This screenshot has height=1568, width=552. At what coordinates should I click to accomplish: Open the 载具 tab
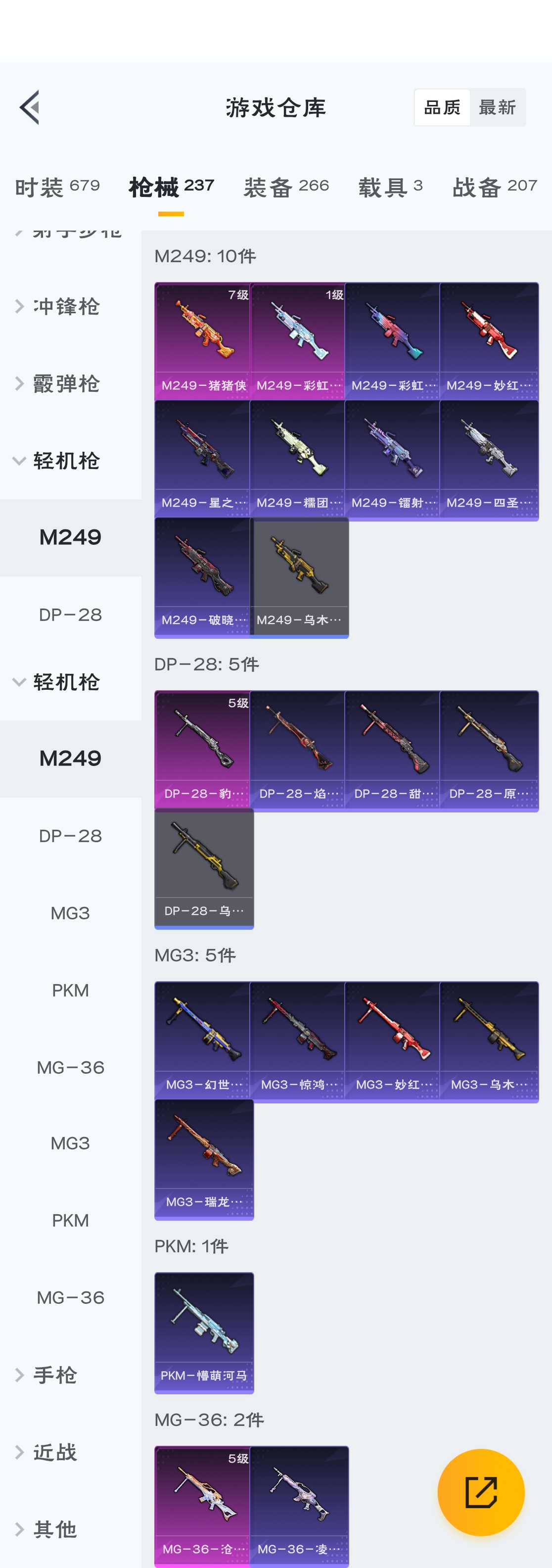[x=390, y=187]
